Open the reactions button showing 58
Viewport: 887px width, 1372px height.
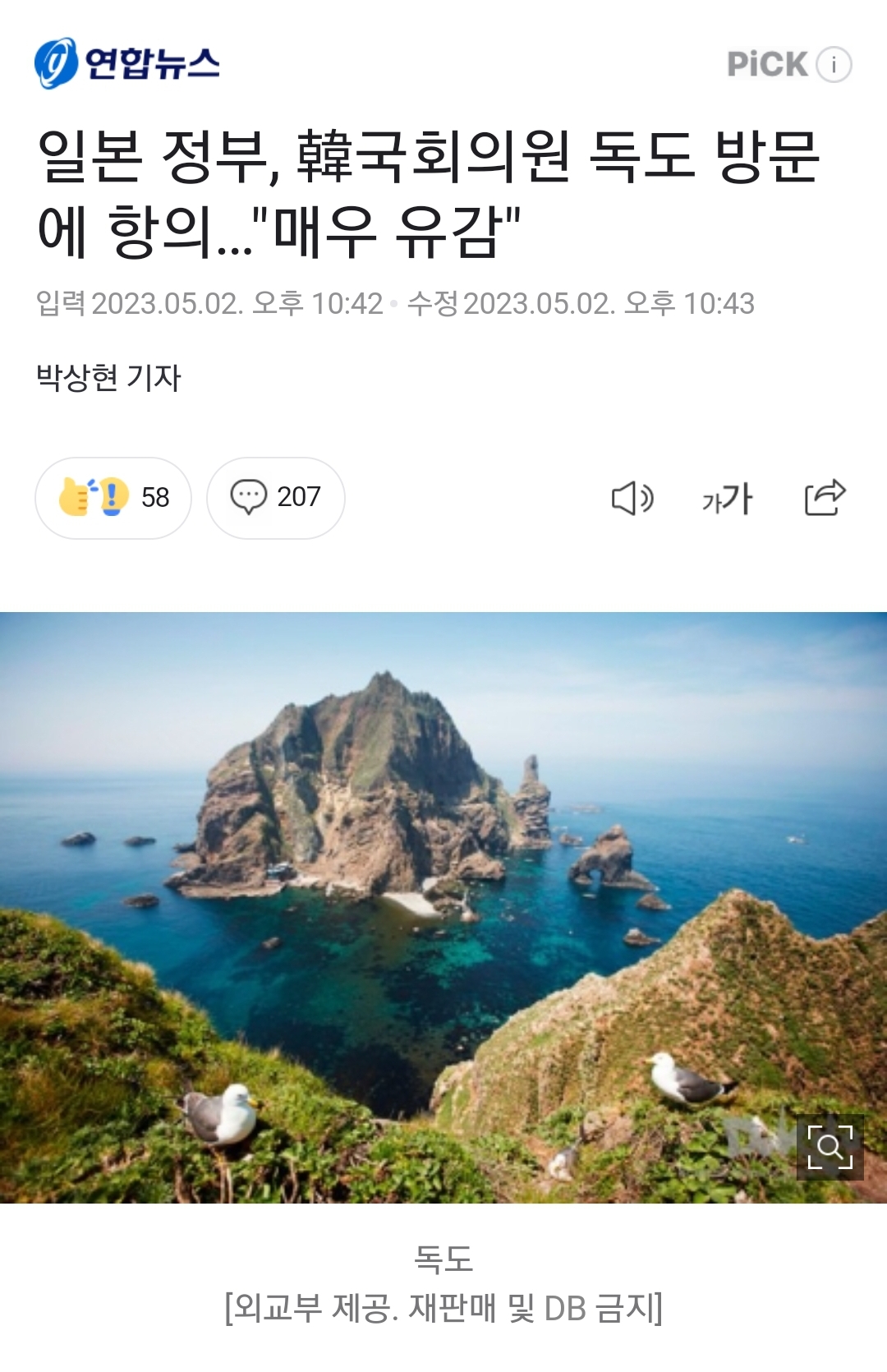pos(113,498)
